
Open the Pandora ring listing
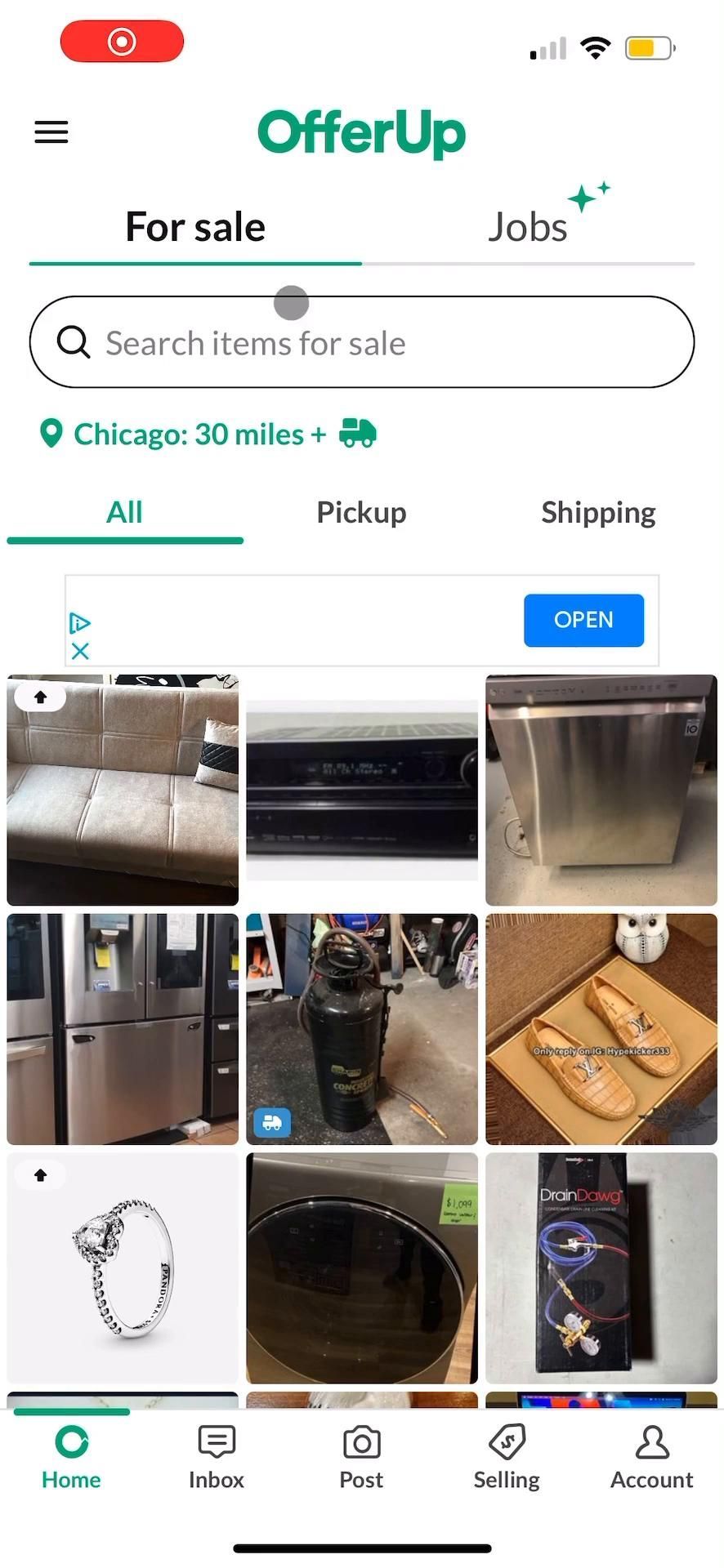point(123,1268)
